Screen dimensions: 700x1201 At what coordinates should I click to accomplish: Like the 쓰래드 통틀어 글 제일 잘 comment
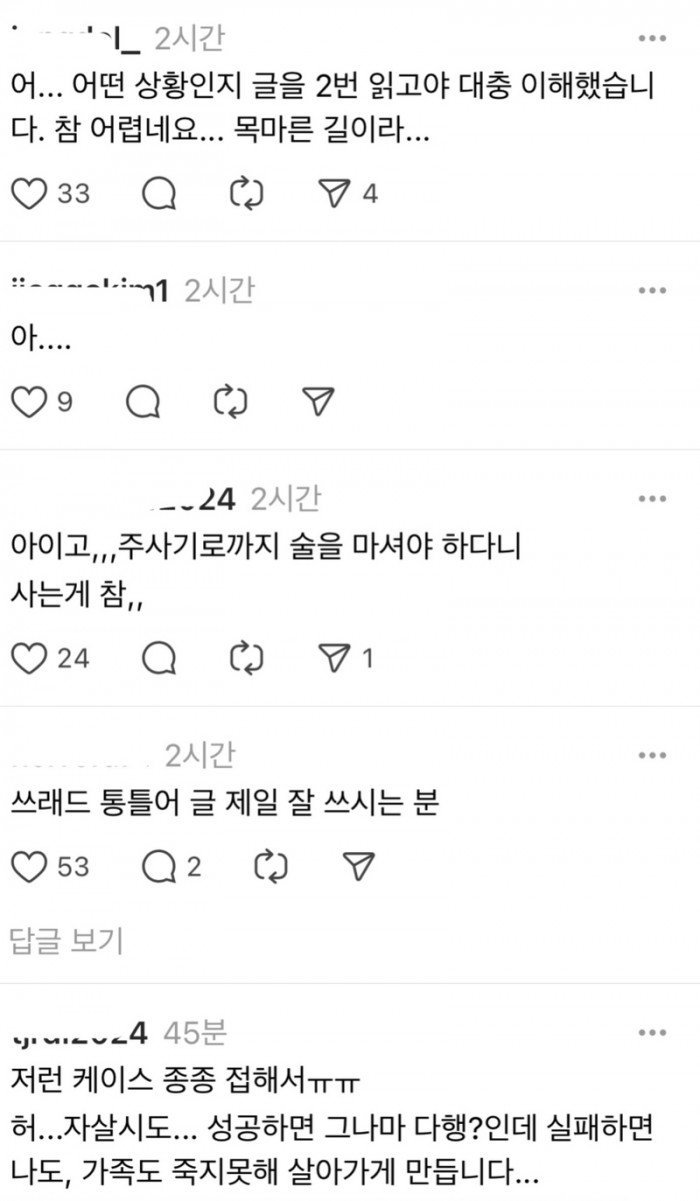(30, 865)
